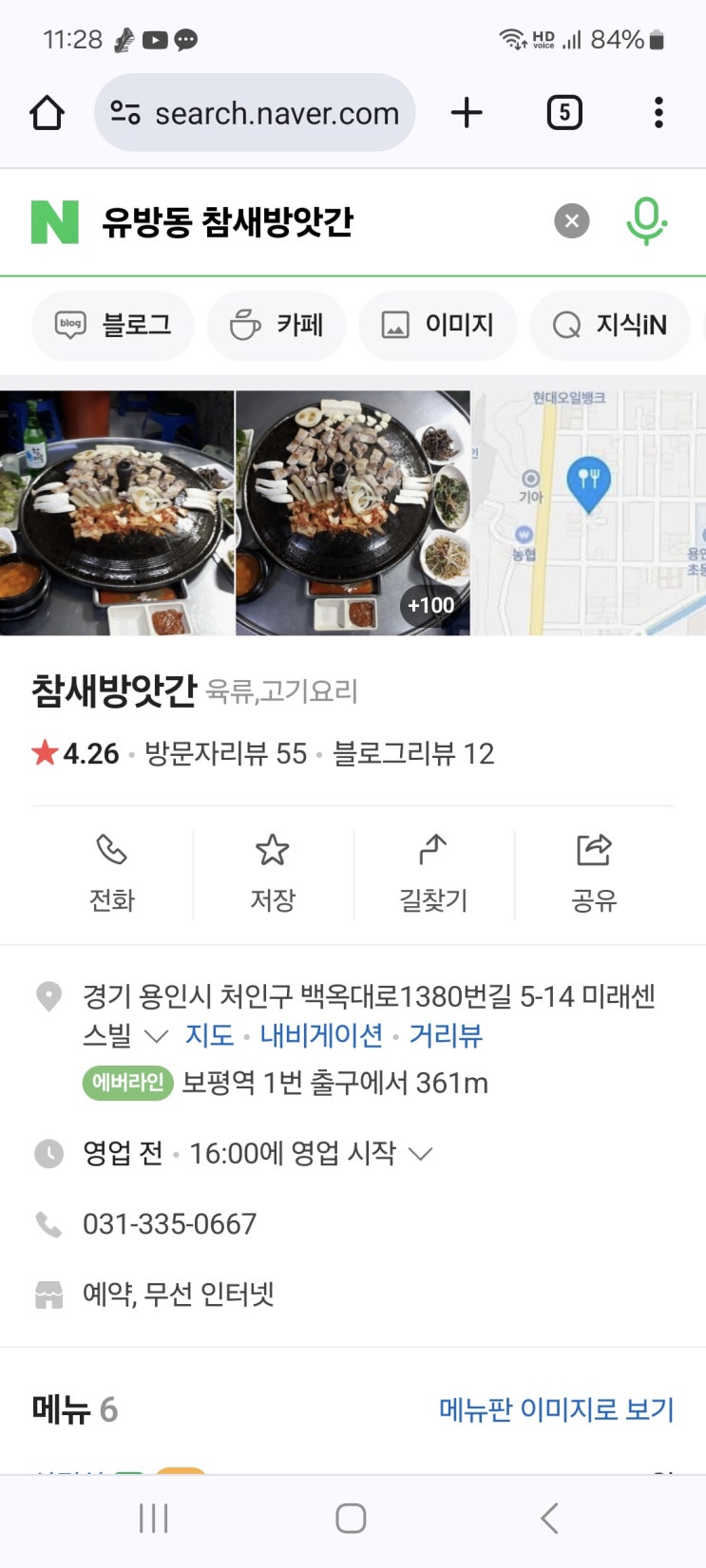Open the 내비게이션 link
The height and width of the screenshot is (1568, 706).
tap(321, 1035)
